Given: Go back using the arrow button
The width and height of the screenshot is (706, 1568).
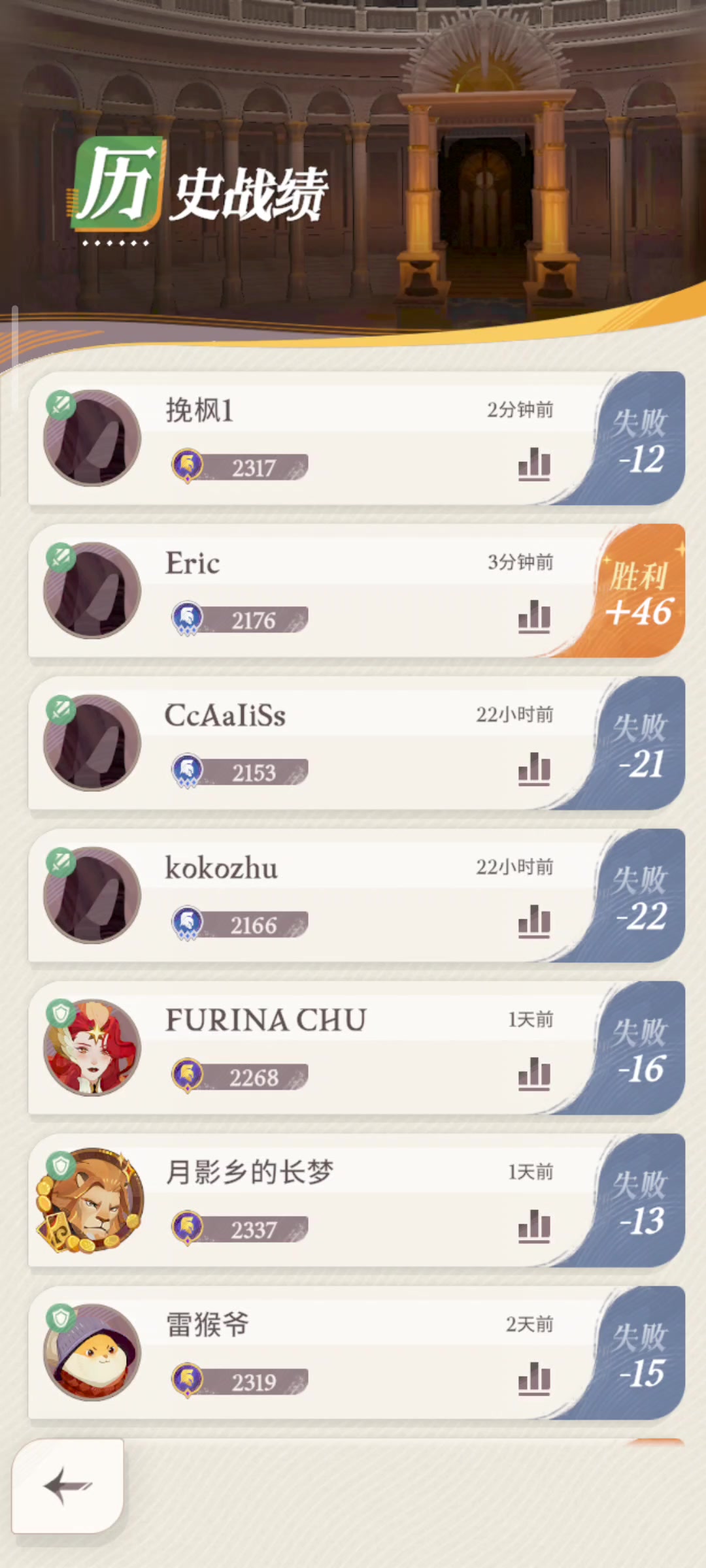Looking at the screenshot, I should pos(68,1485).
